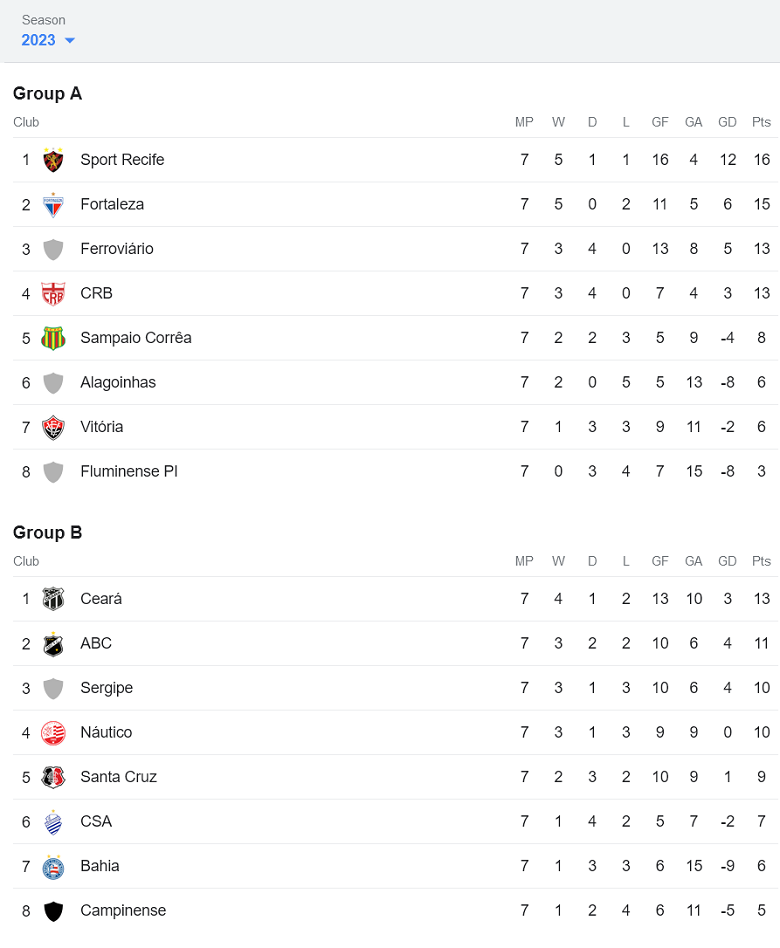Select the ABC club row

click(96, 643)
